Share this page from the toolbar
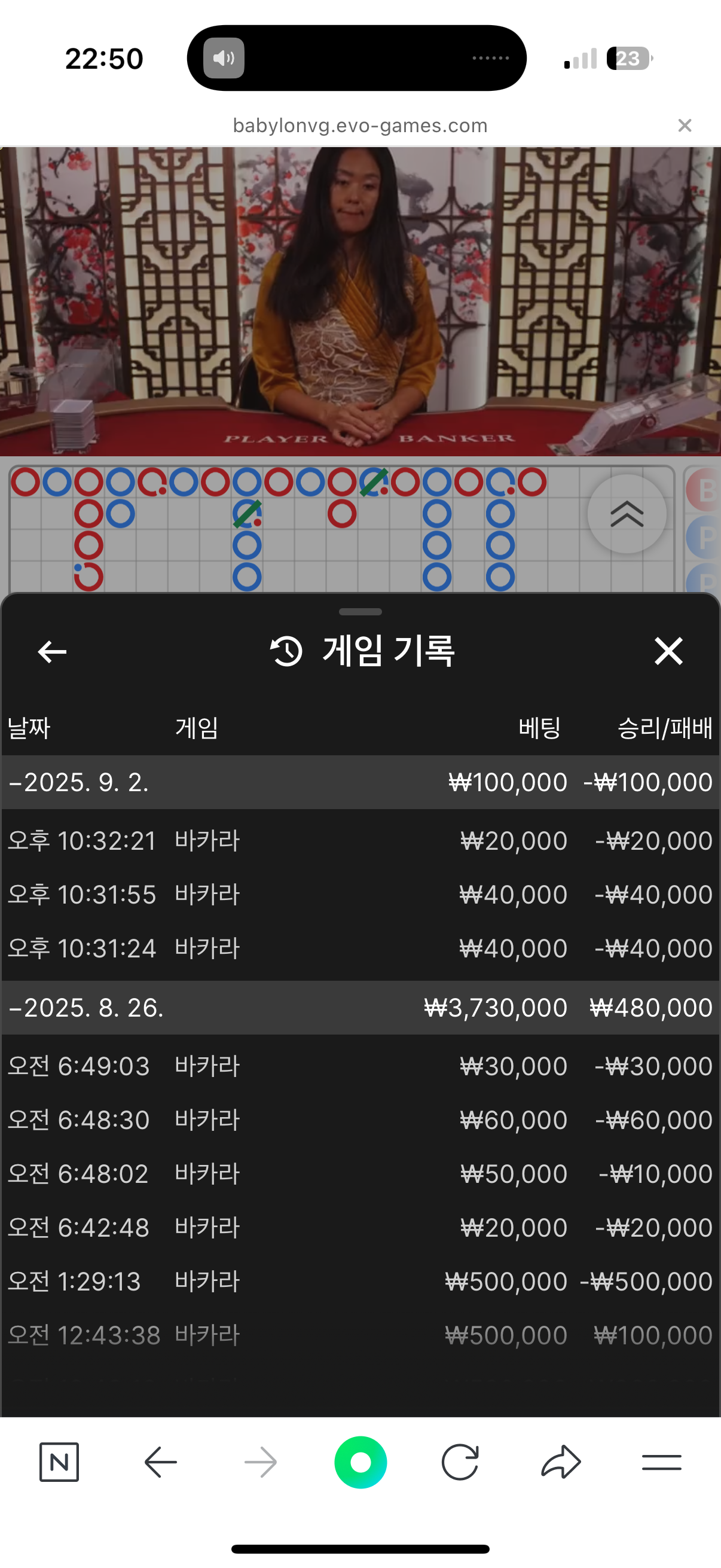This screenshot has width=721, height=1568. pos(561,1462)
